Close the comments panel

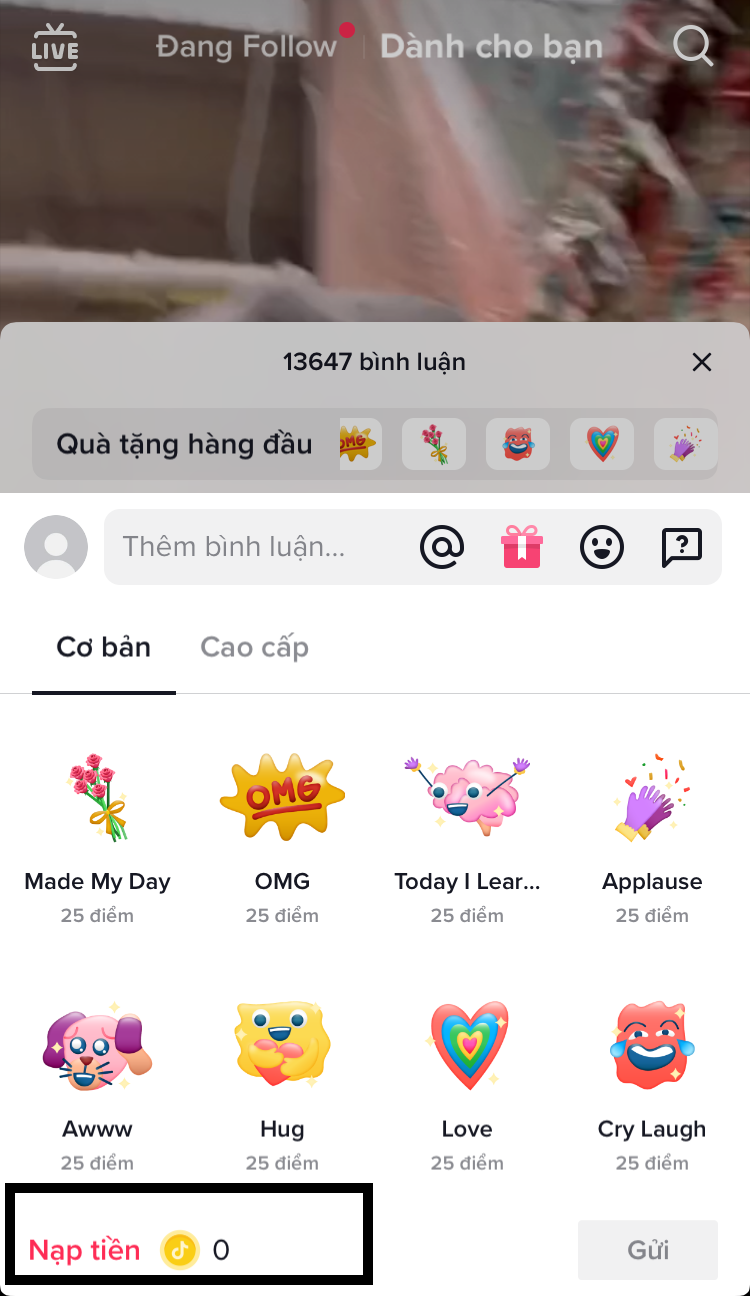click(x=702, y=362)
